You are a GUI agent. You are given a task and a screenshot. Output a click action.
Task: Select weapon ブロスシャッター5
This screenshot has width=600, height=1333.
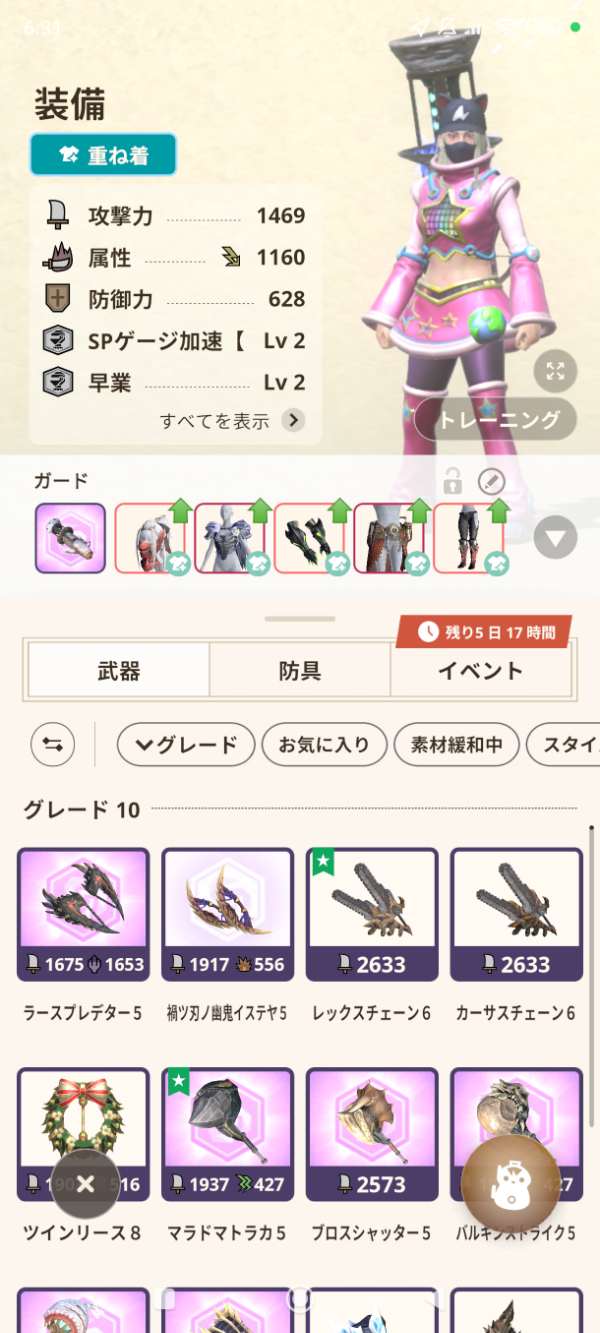click(x=372, y=1134)
